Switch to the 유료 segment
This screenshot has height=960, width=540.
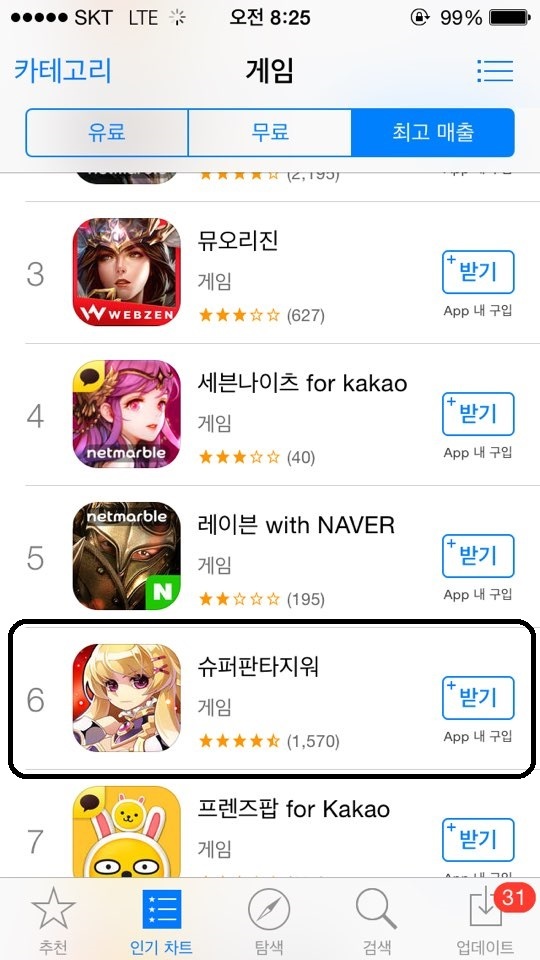coord(107,132)
